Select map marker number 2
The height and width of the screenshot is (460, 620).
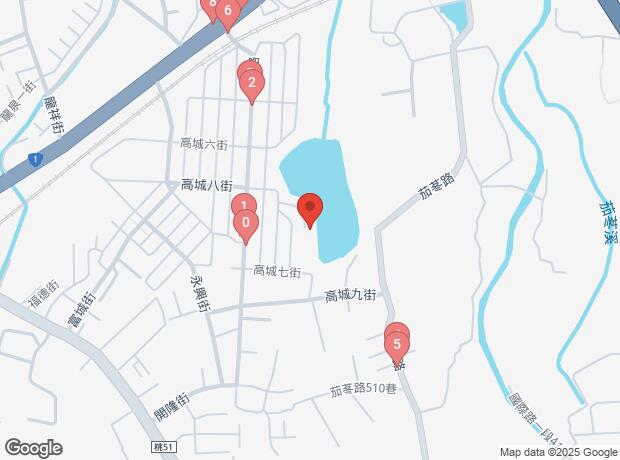(x=251, y=84)
